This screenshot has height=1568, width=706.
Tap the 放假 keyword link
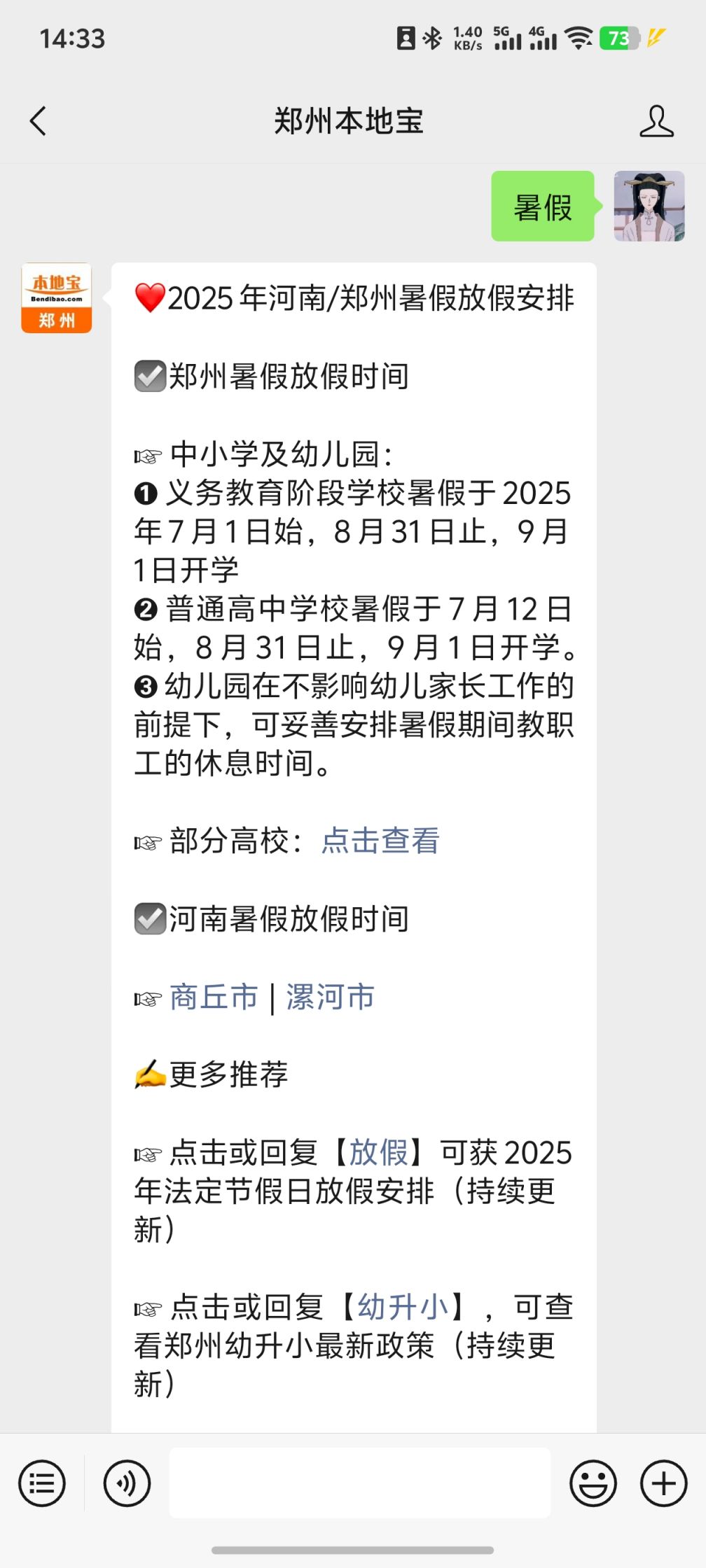tap(378, 1152)
